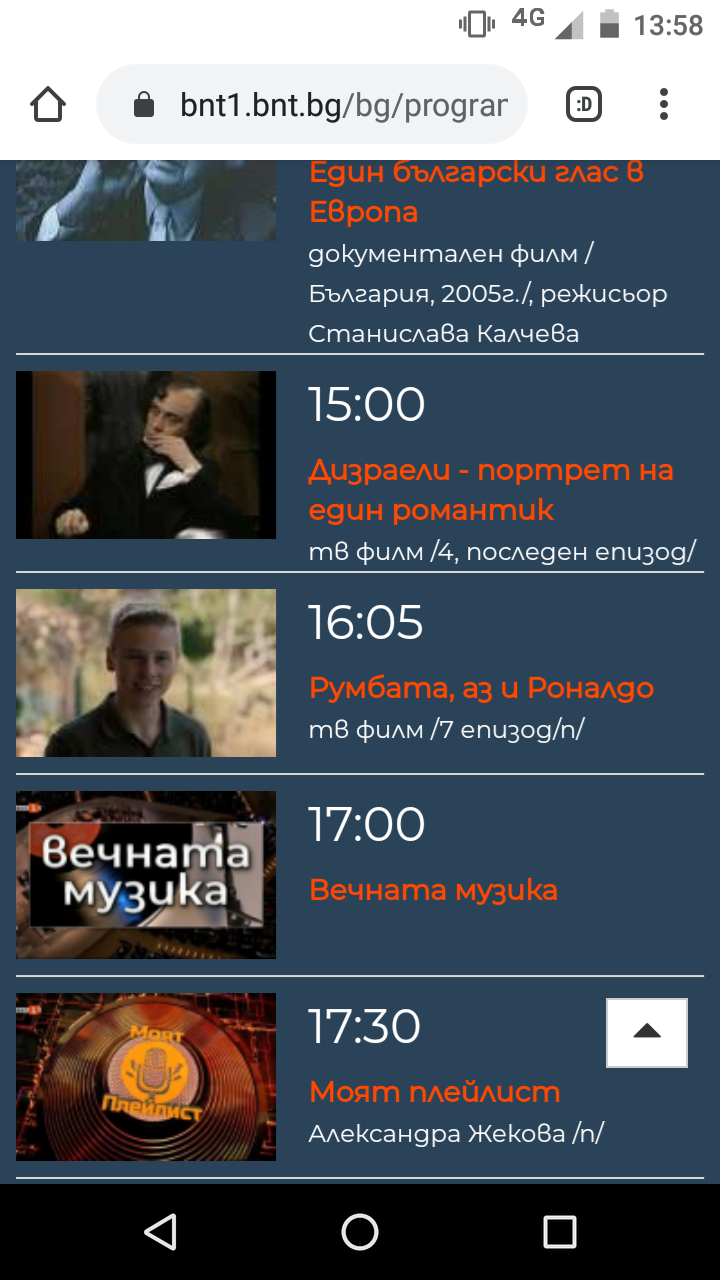This screenshot has width=720, height=1280.
Task: Open the Вечната музика title link
Action: tap(433, 890)
